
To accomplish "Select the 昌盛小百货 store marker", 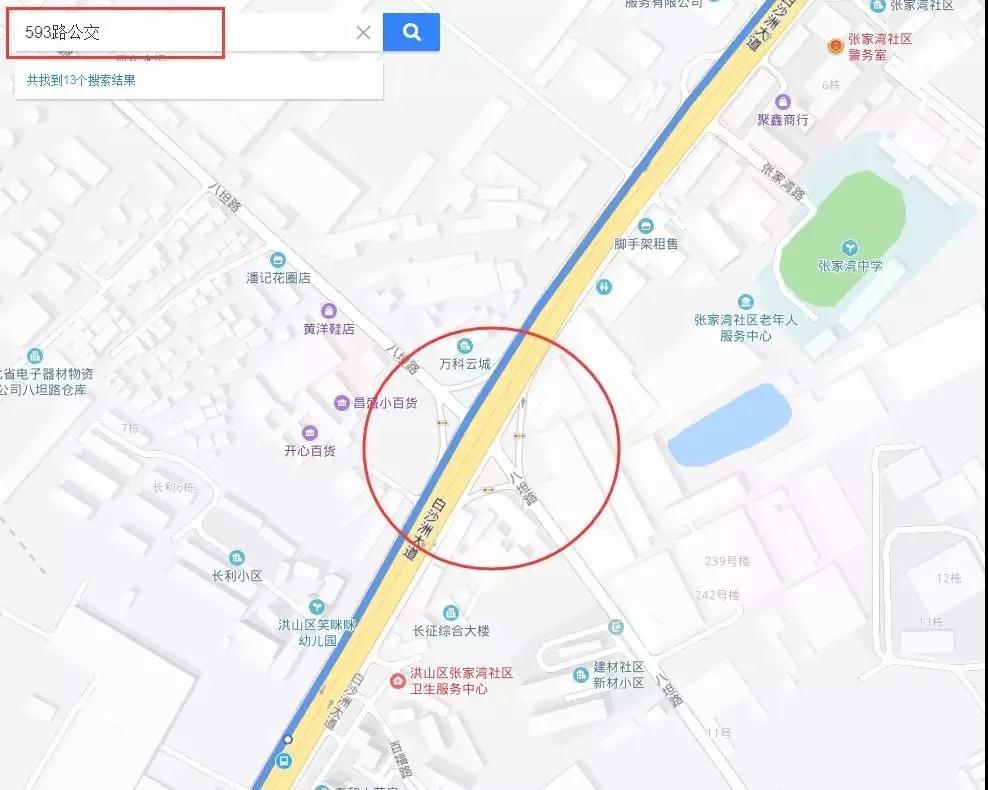I will coord(342,403).
